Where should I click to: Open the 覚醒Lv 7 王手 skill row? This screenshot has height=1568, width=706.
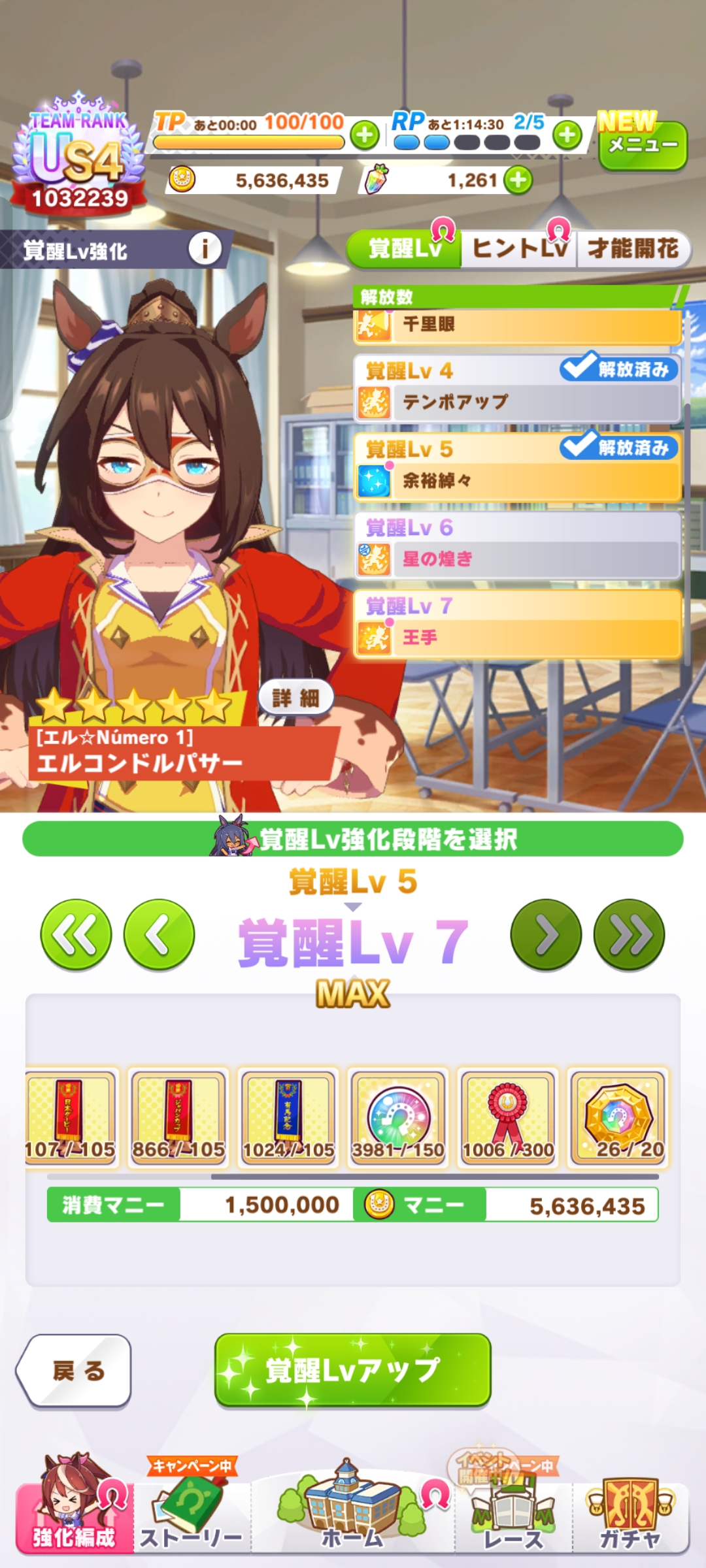(518, 624)
